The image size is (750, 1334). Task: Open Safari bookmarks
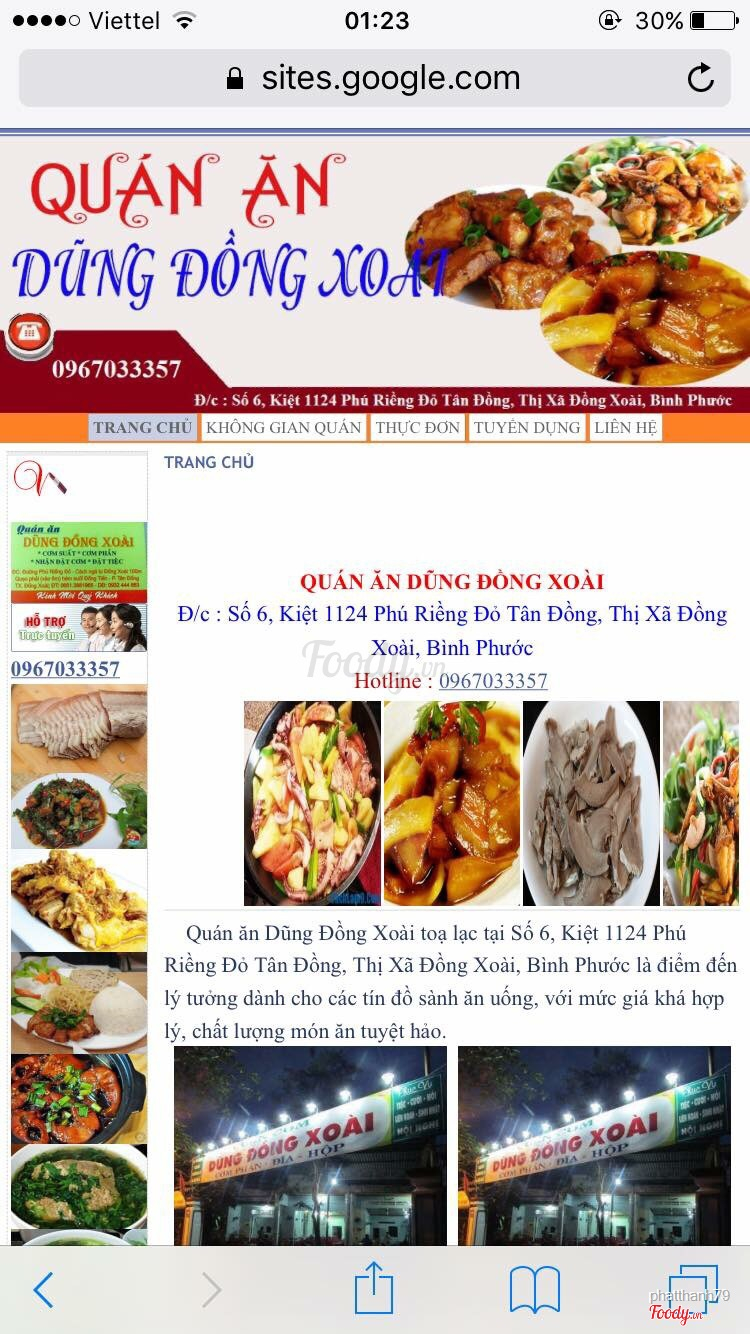coord(535,1290)
